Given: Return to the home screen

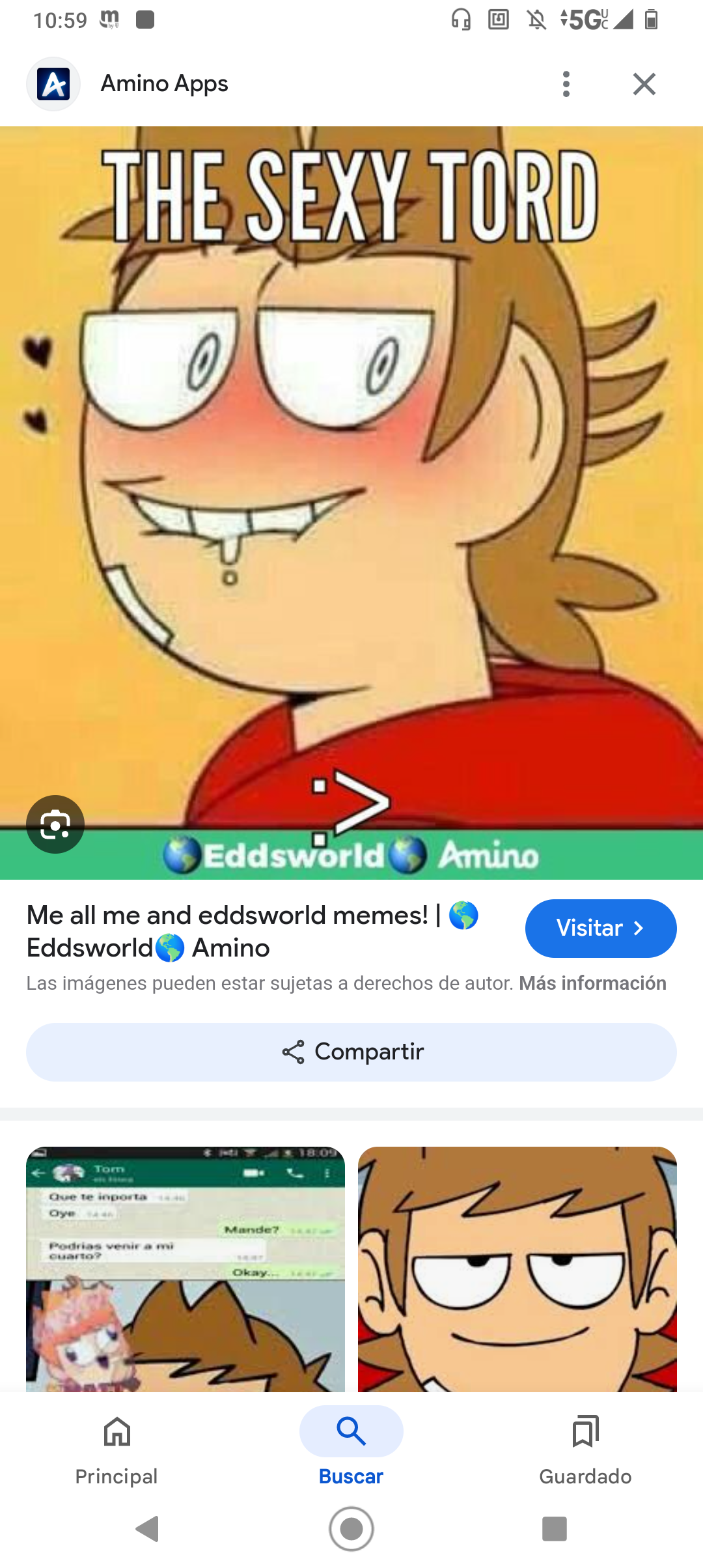Looking at the screenshot, I should tap(351, 1528).
